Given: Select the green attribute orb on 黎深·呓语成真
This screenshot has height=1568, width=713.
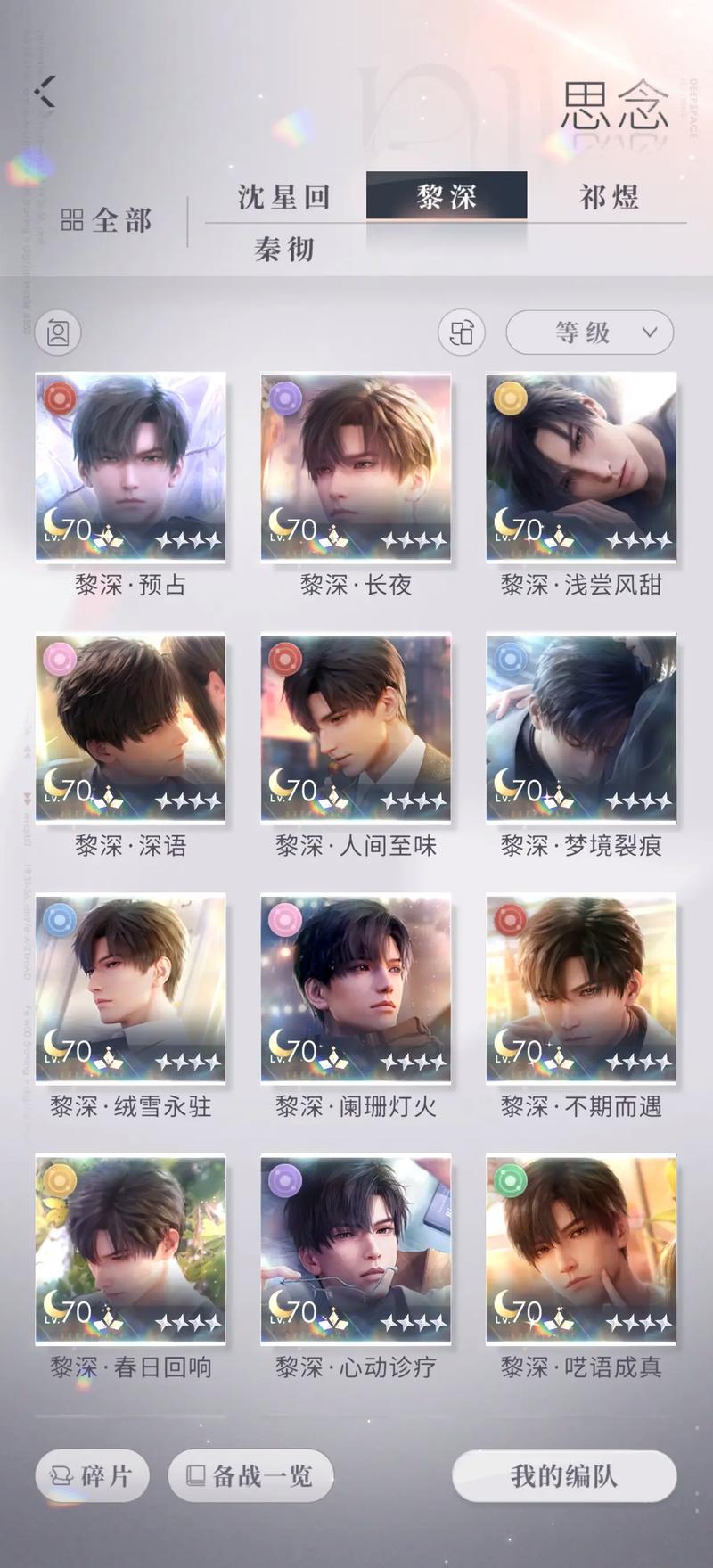Looking at the screenshot, I should click(511, 1180).
